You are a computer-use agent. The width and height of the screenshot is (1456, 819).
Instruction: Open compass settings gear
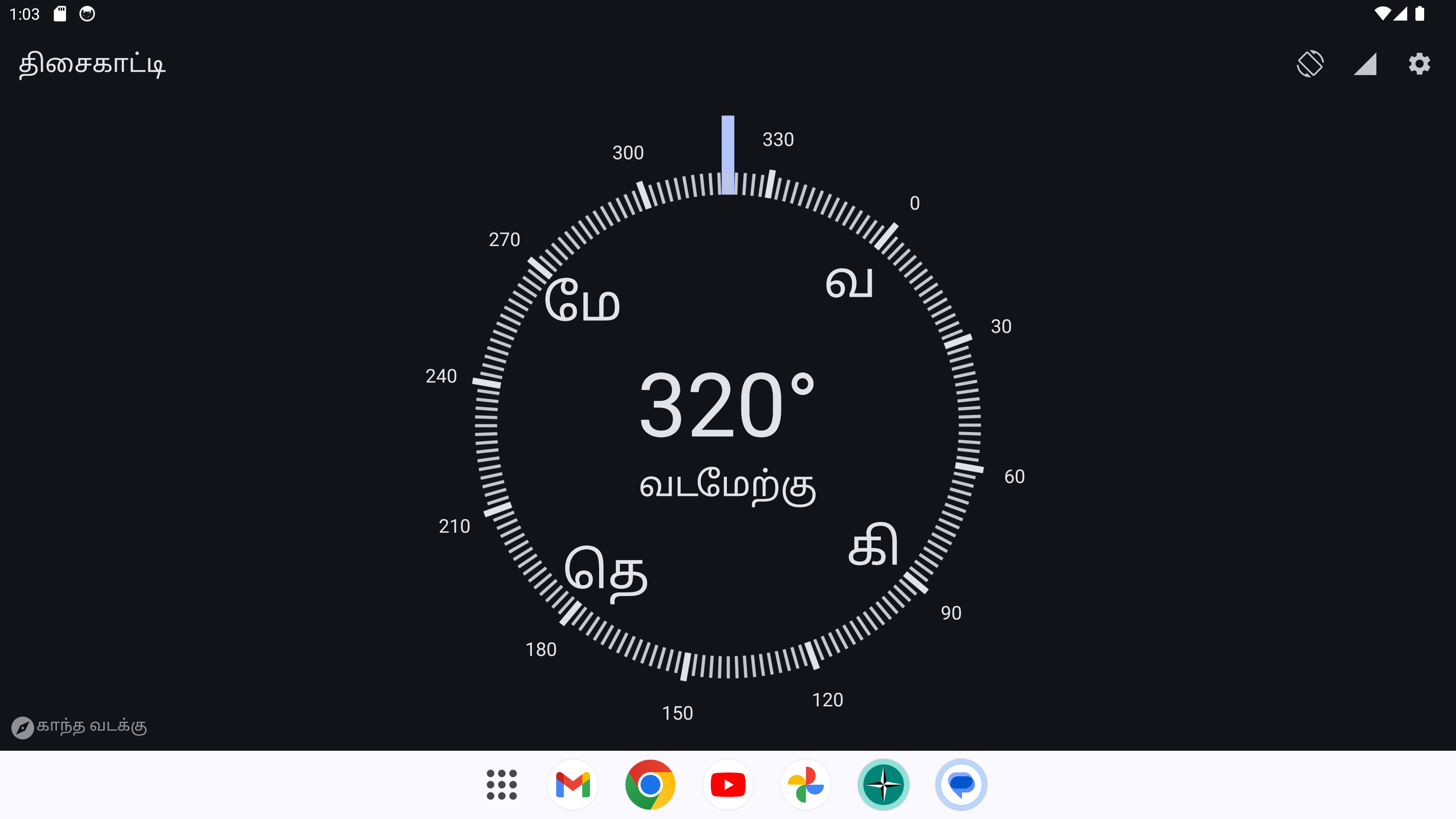(x=1419, y=64)
